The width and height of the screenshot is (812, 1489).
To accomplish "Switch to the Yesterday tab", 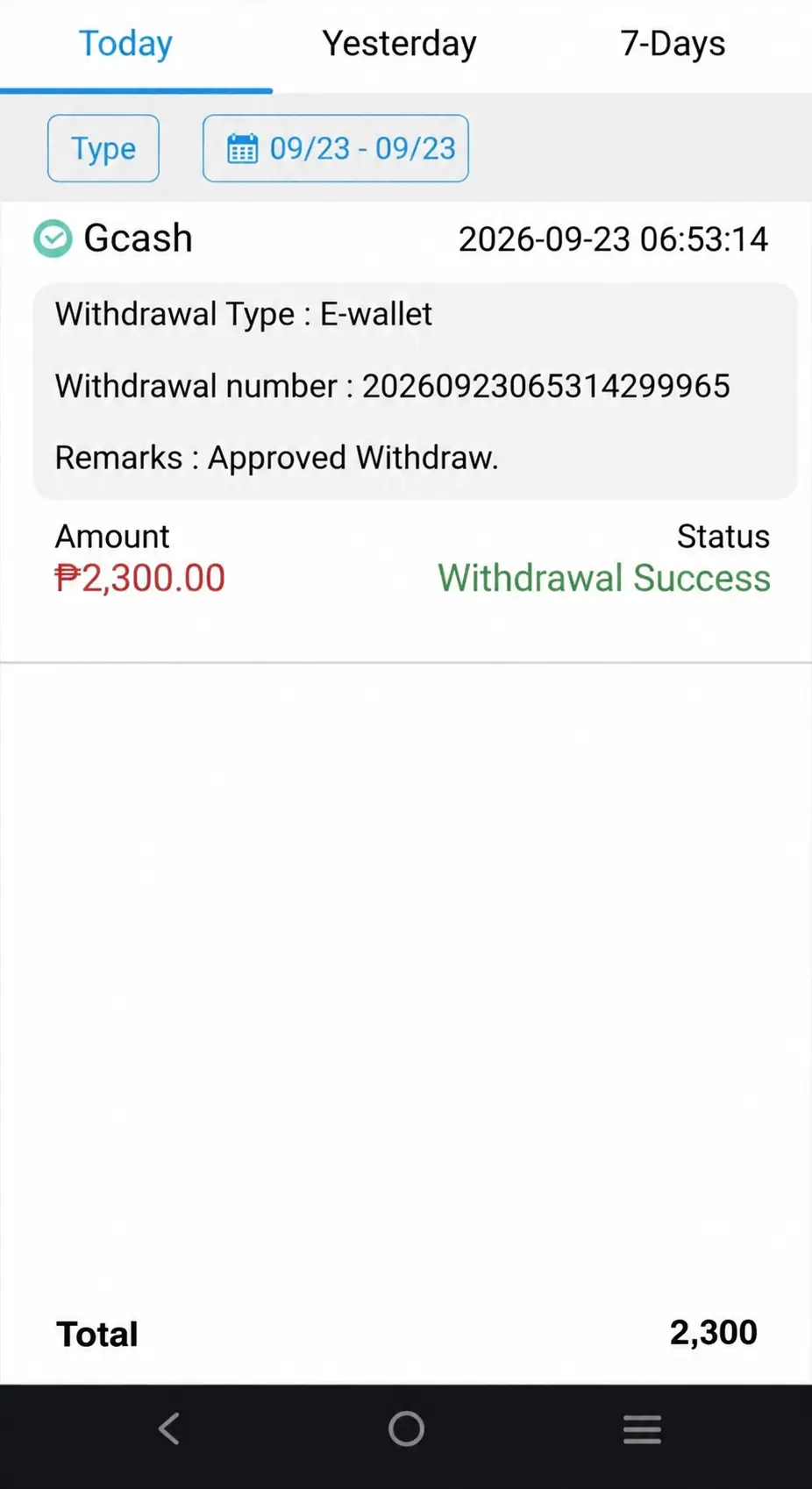I will [x=399, y=44].
